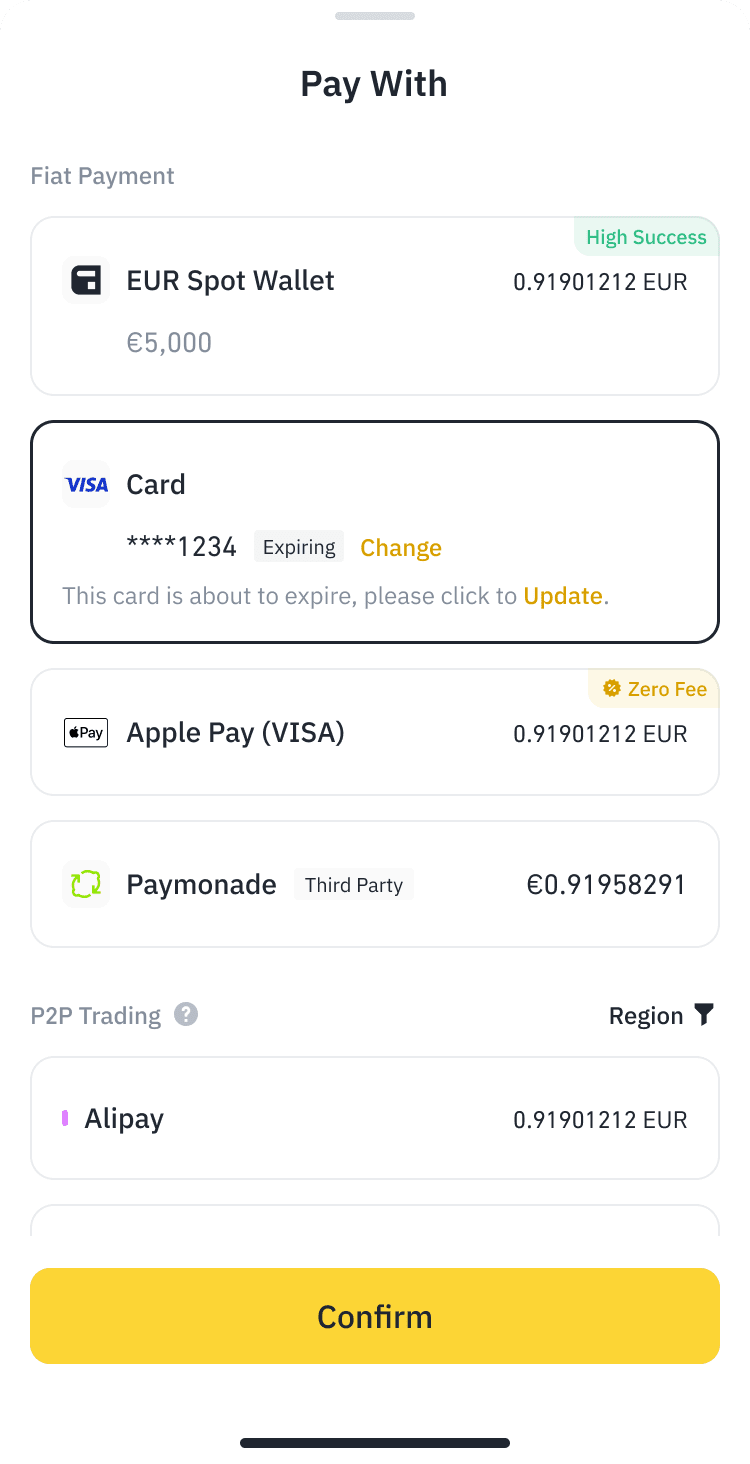Select Paymonade third party payment
This screenshot has height=1464, width=750.
[x=375, y=884]
